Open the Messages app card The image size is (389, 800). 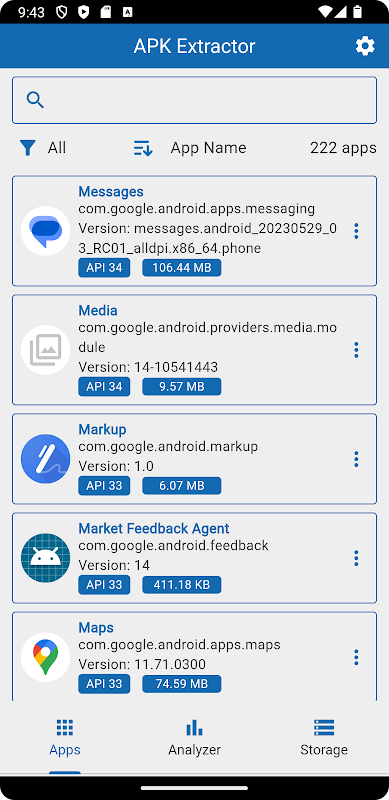tap(194, 231)
